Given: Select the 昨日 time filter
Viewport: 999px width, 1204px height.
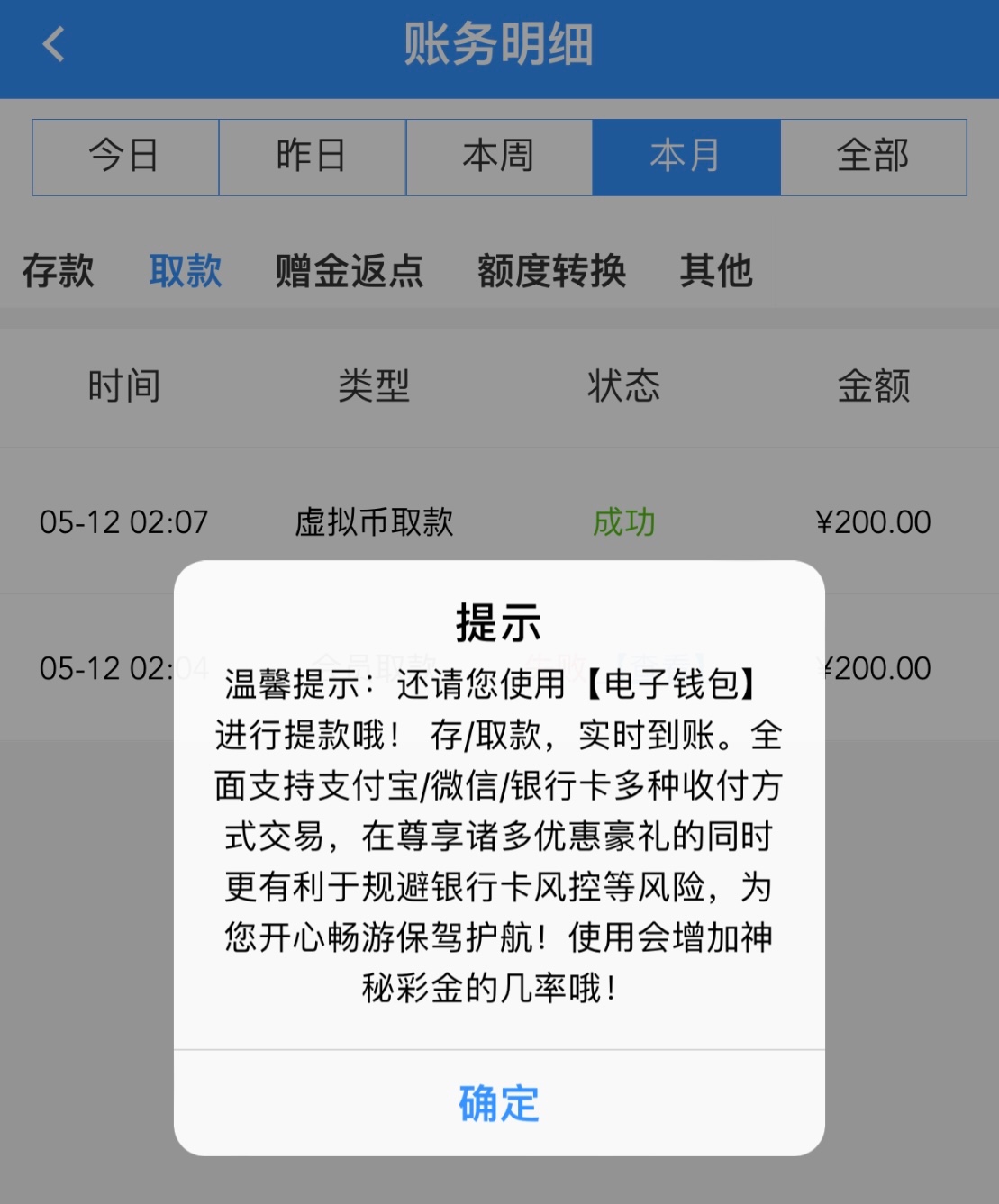Looking at the screenshot, I should pyautogui.click(x=312, y=157).
